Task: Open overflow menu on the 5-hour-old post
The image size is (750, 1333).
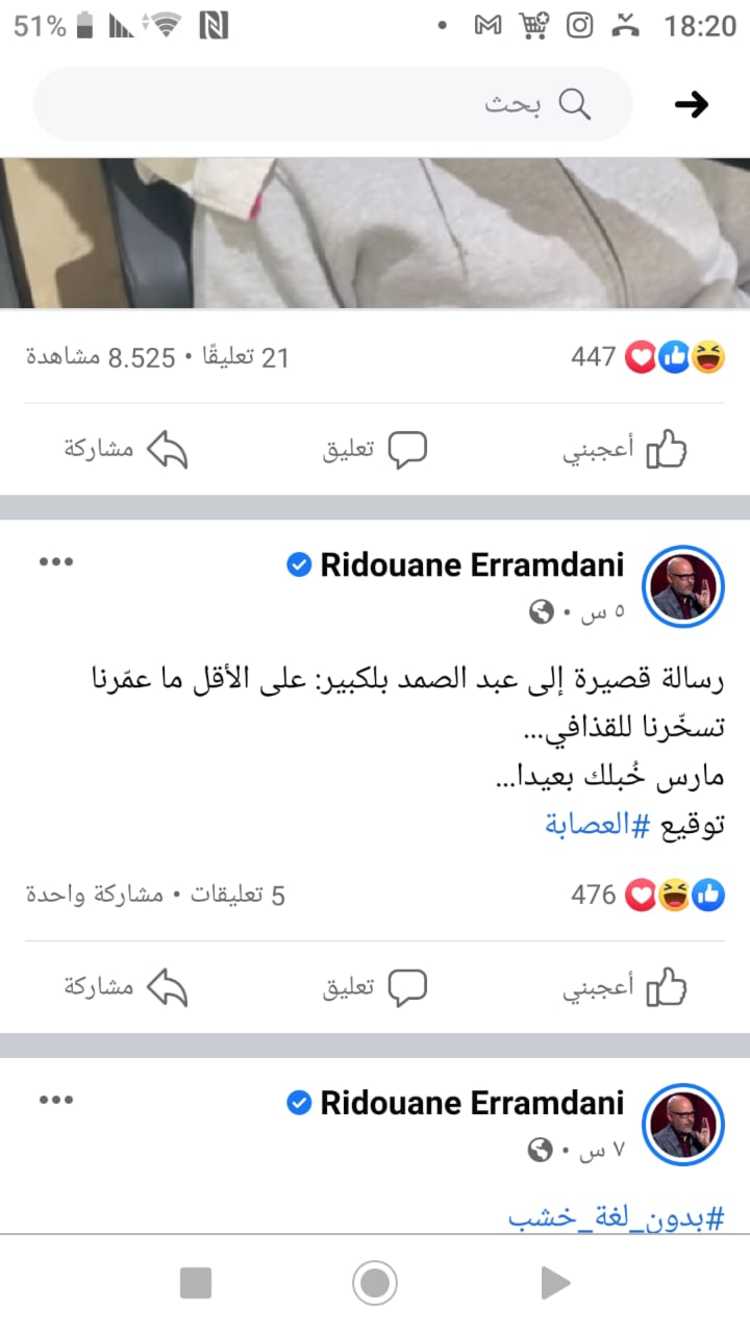Action: 56,562
